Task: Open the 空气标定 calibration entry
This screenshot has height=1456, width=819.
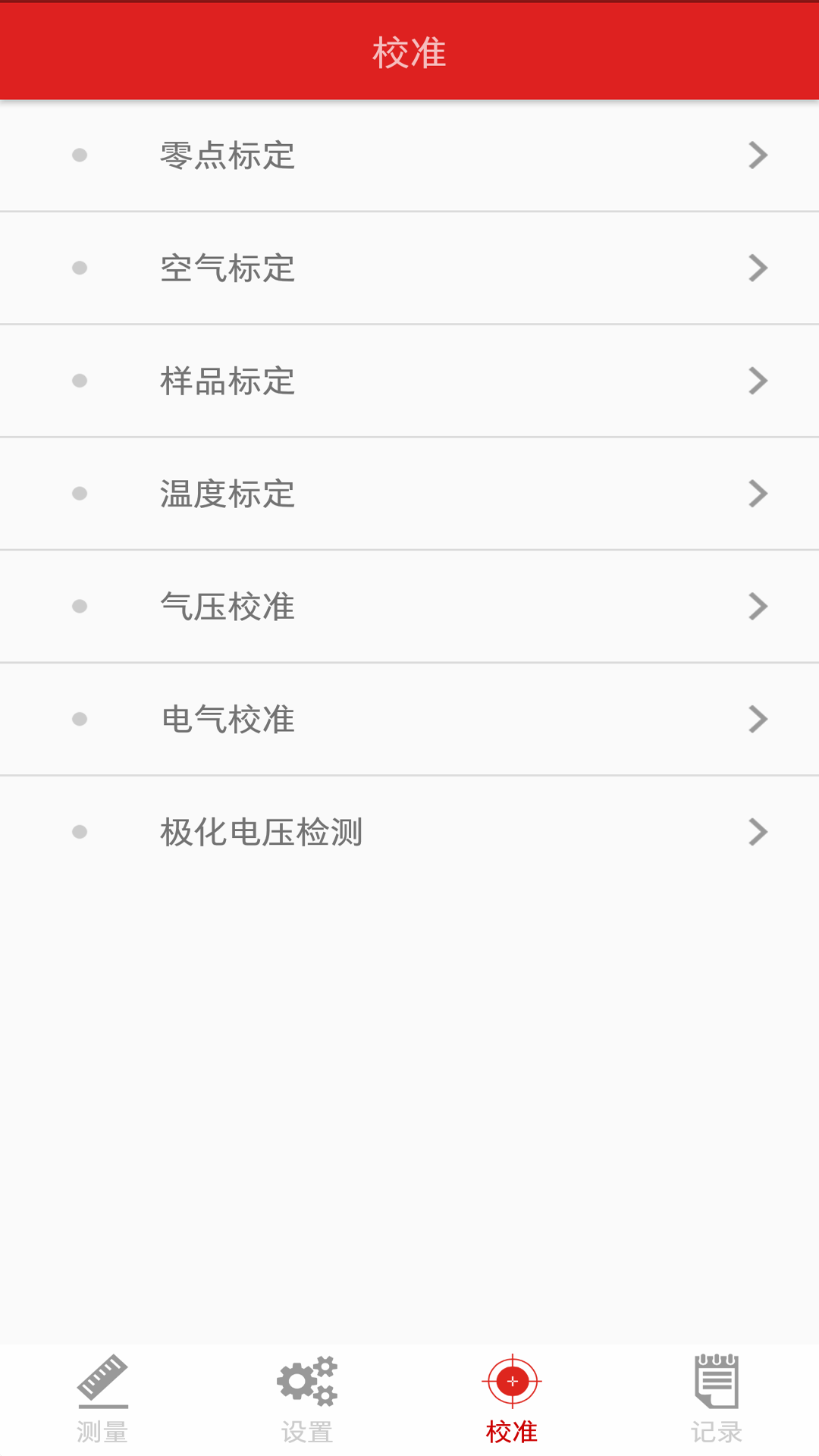Action: [x=409, y=268]
